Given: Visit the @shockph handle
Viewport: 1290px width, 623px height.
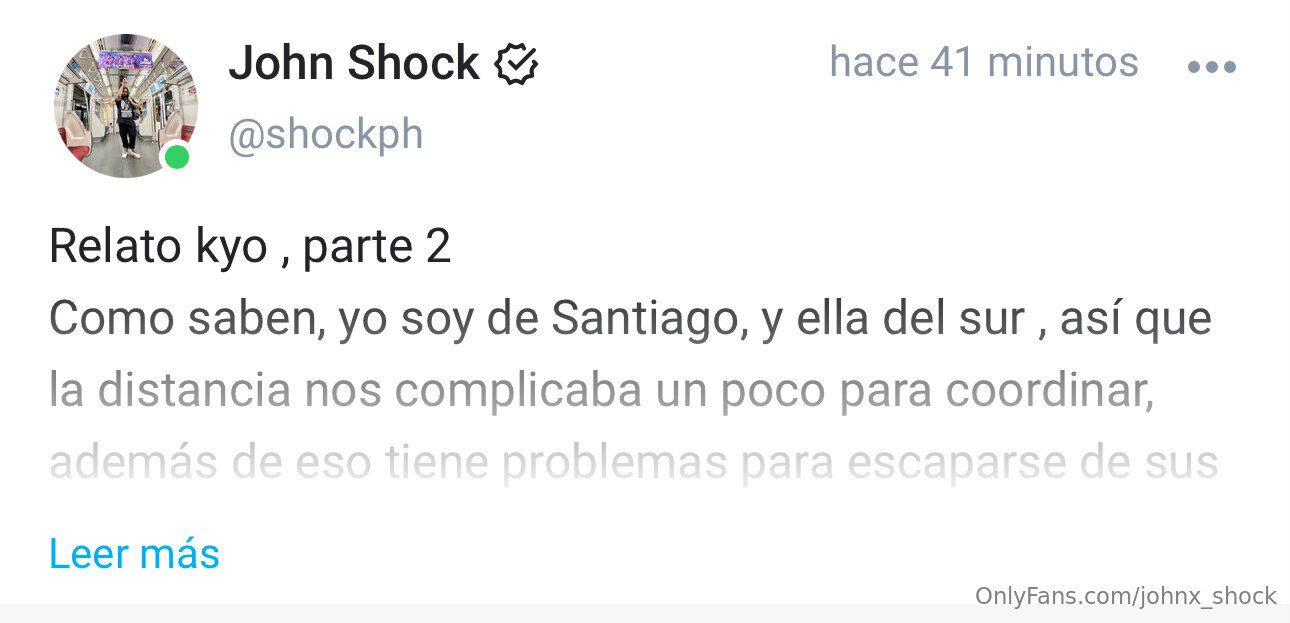Looking at the screenshot, I should [x=326, y=134].
